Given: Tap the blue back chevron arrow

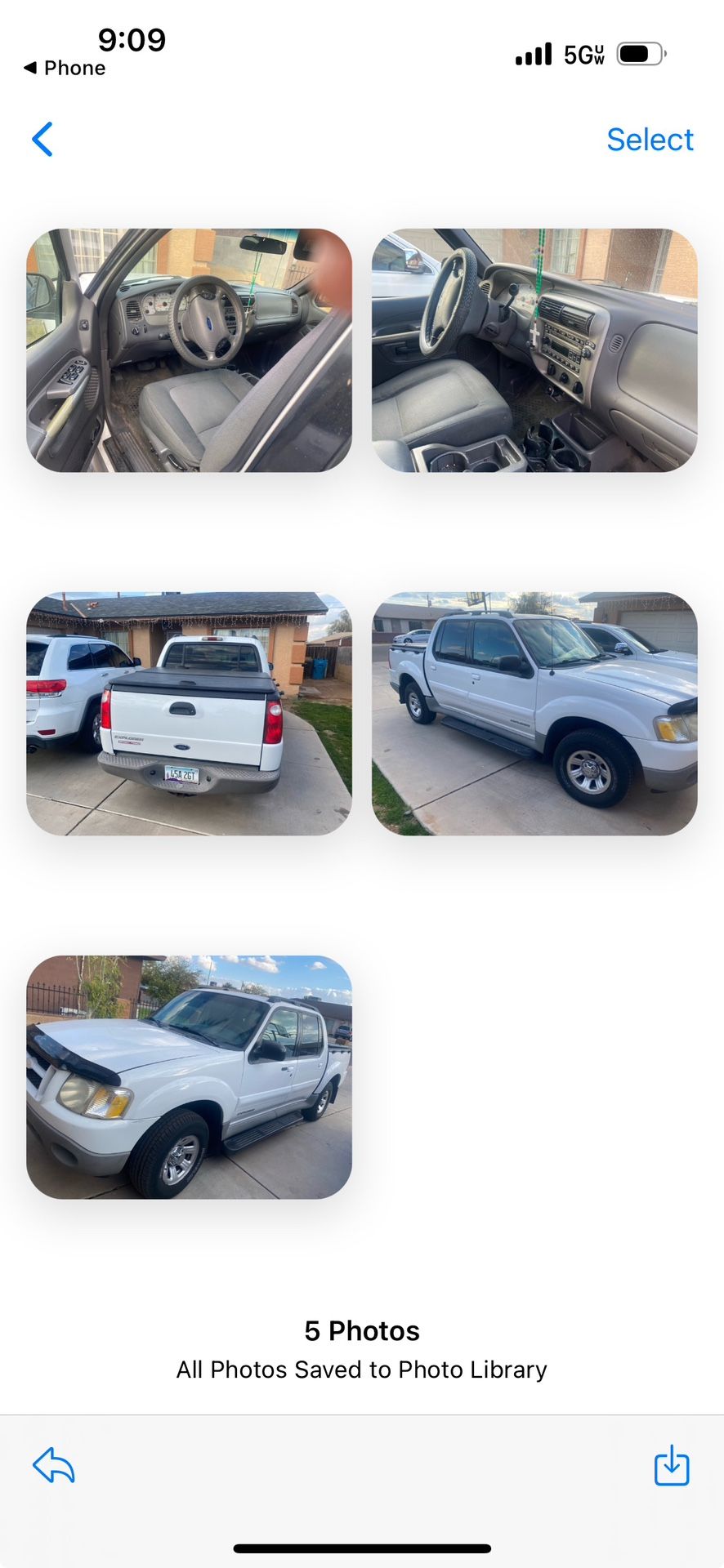Looking at the screenshot, I should coord(43,139).
